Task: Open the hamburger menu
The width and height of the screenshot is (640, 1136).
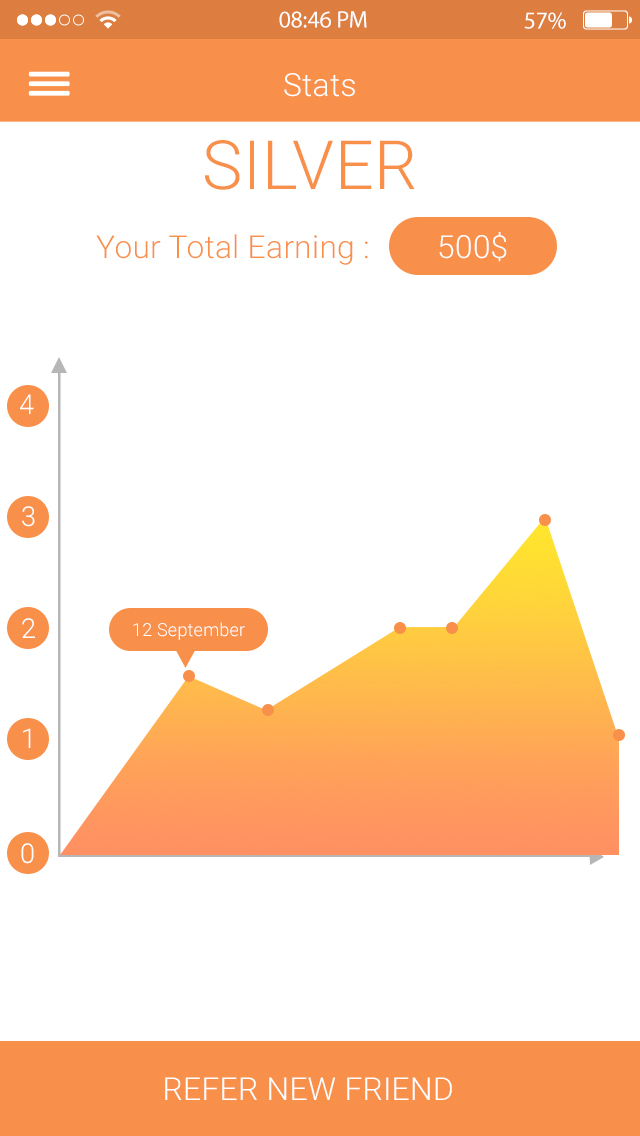Action: point(49,84)
